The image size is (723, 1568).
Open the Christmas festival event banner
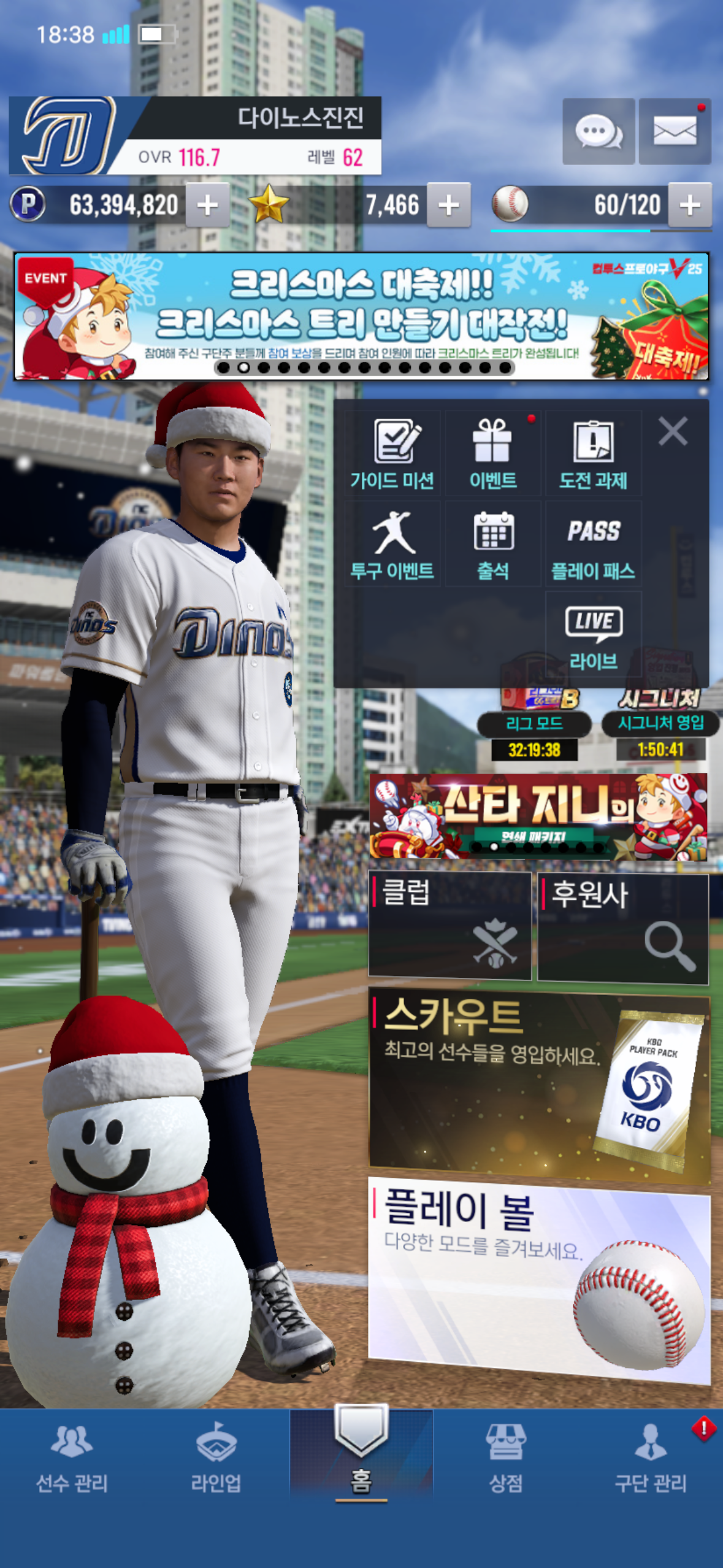point(361,316)
